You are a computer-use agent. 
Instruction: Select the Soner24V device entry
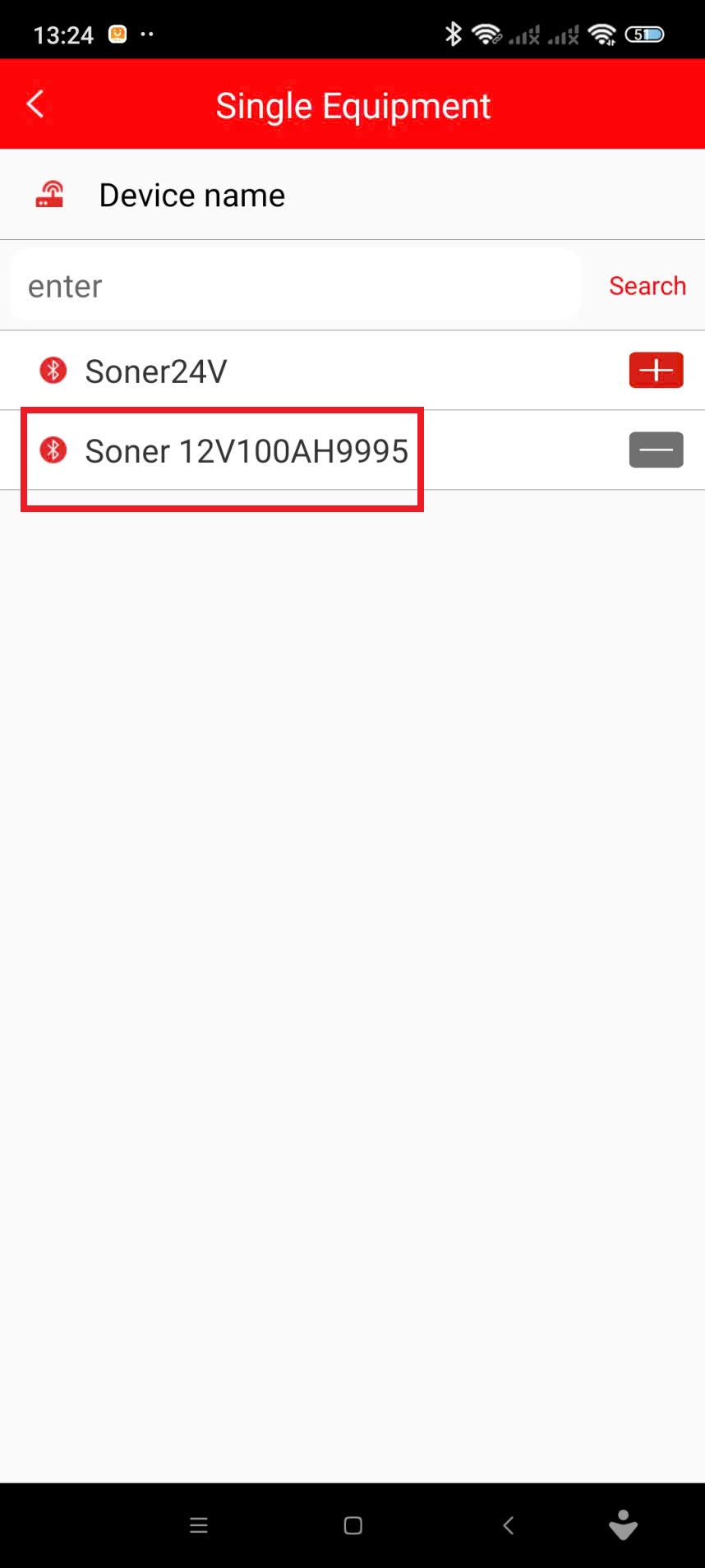154,371
